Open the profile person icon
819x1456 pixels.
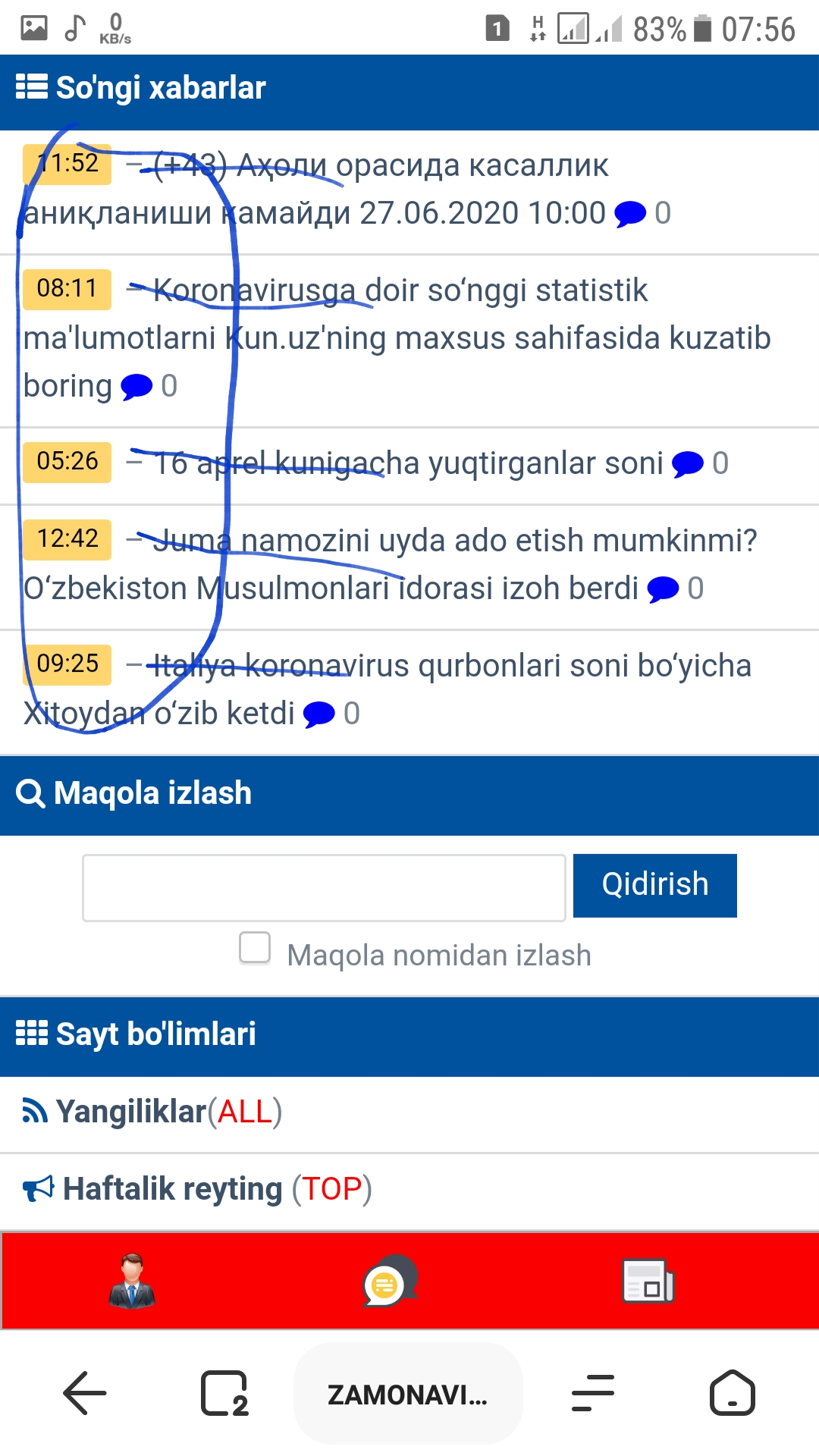click(x=132, y=1281)
